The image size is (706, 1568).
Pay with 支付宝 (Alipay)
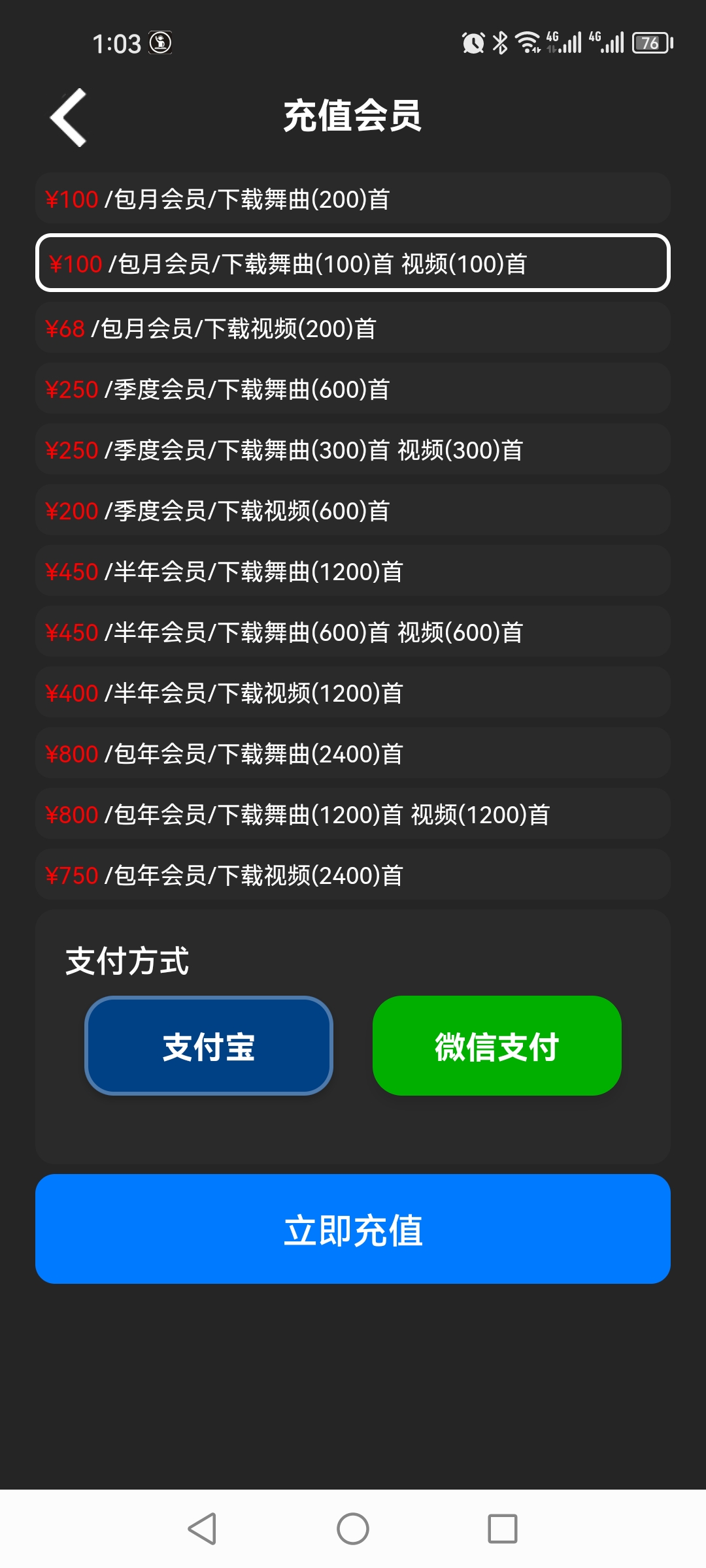209,1046
